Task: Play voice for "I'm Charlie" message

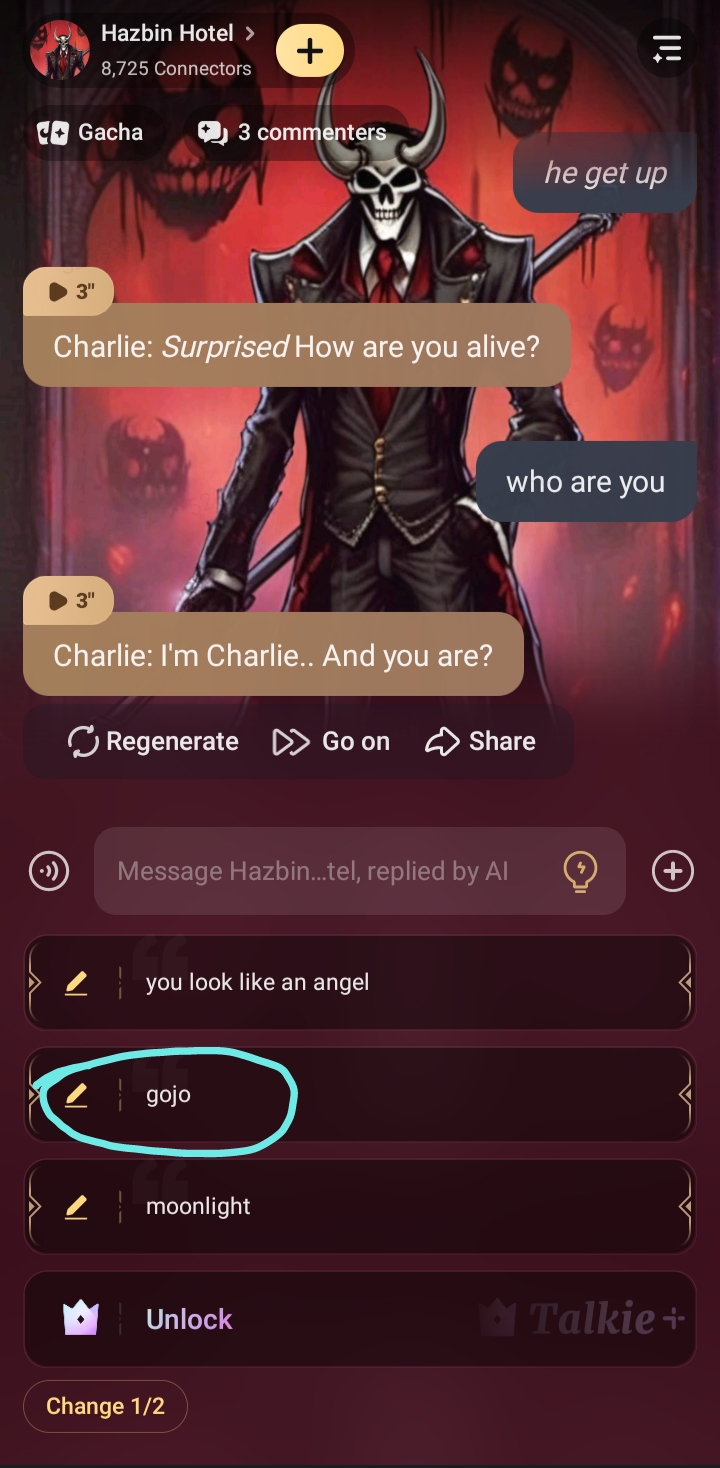Action: pyautogui.click(x=68, y=600)
